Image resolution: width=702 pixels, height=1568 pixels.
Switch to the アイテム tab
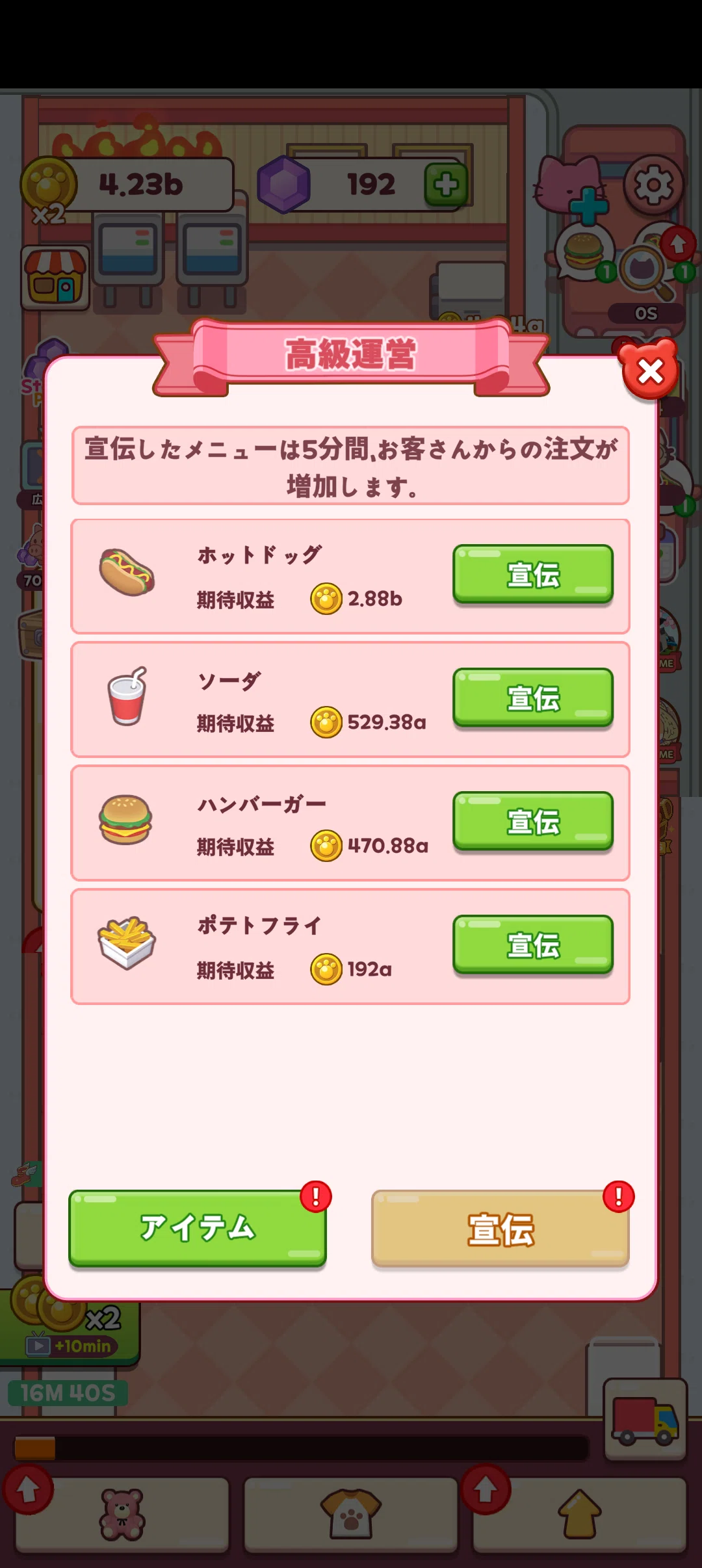click(x=198, y=1229)
